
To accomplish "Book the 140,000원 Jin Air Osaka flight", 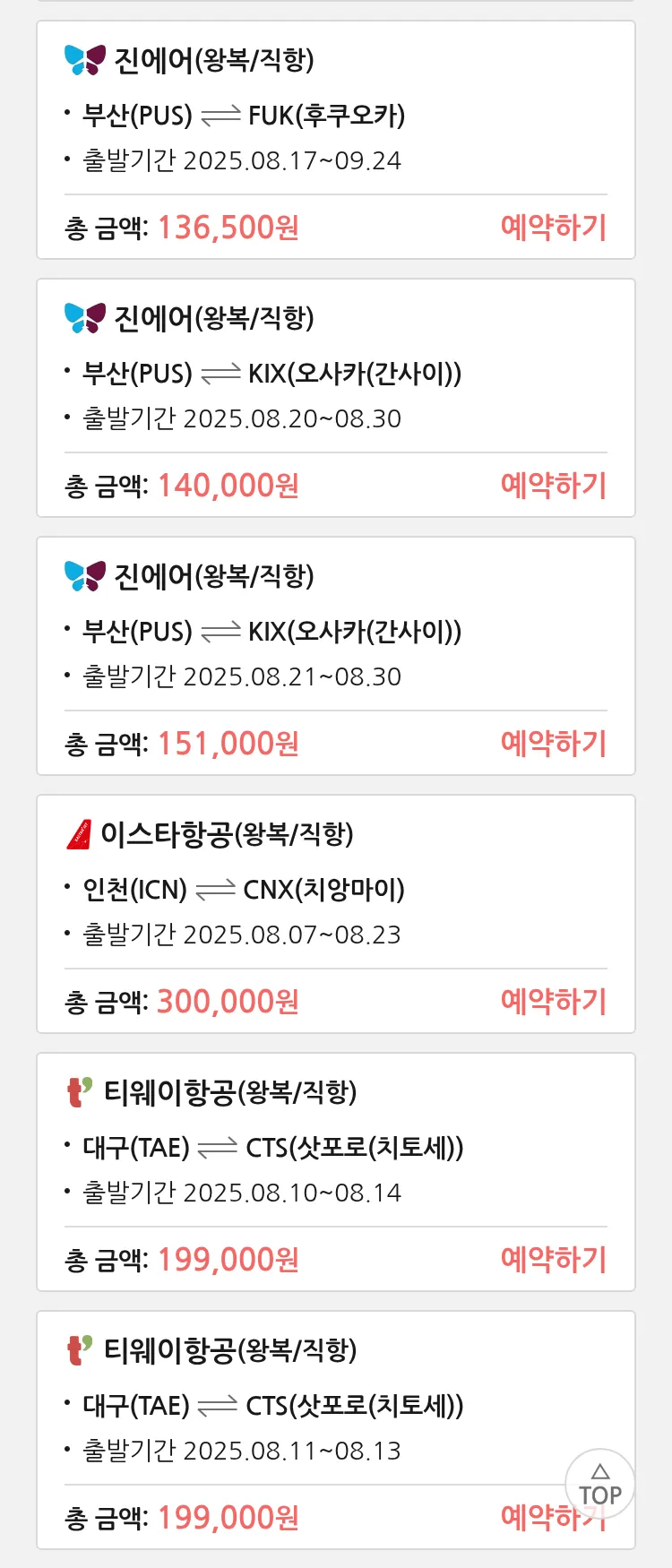I will [x=553, y=486].
